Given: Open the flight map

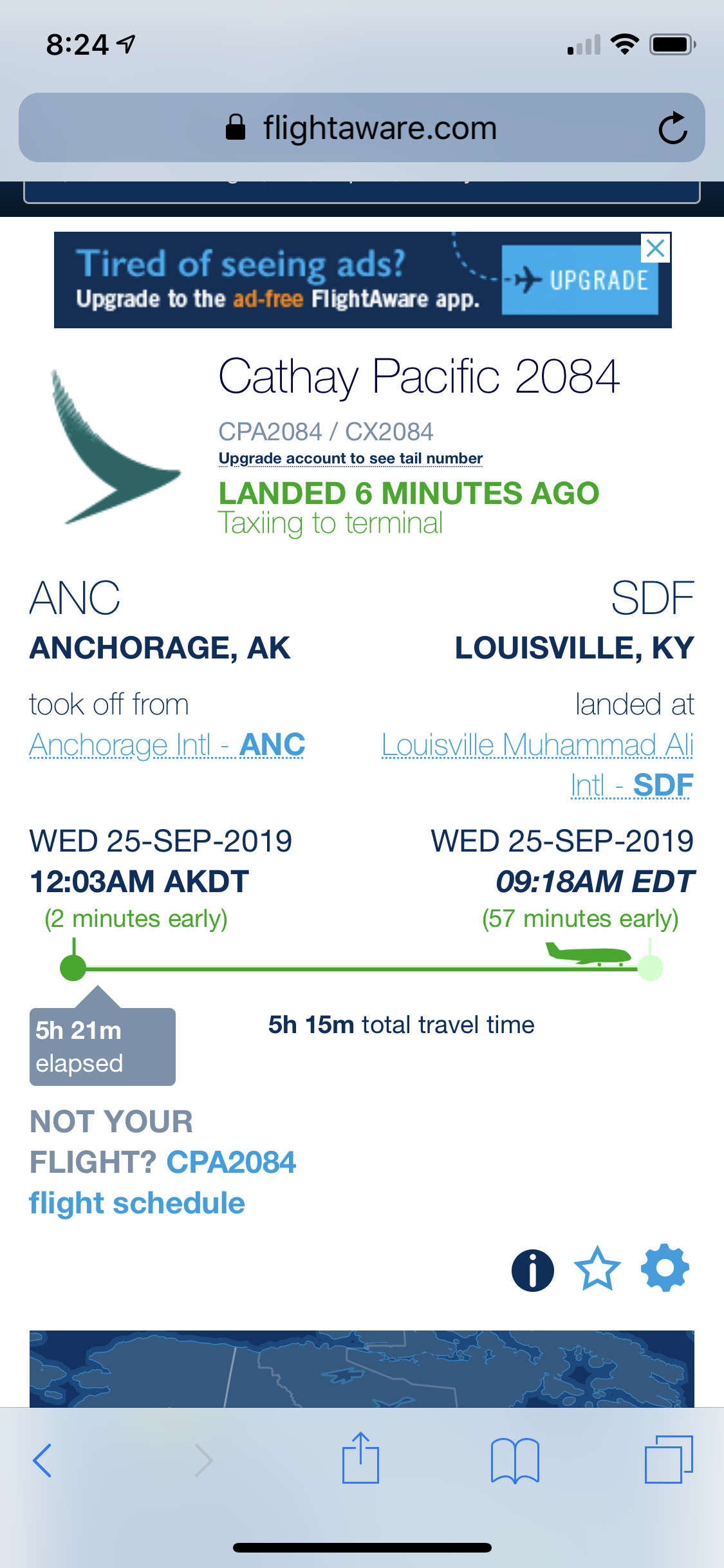Looking at the screenshot, I should pyautogui.click(x=362, y=1368).
